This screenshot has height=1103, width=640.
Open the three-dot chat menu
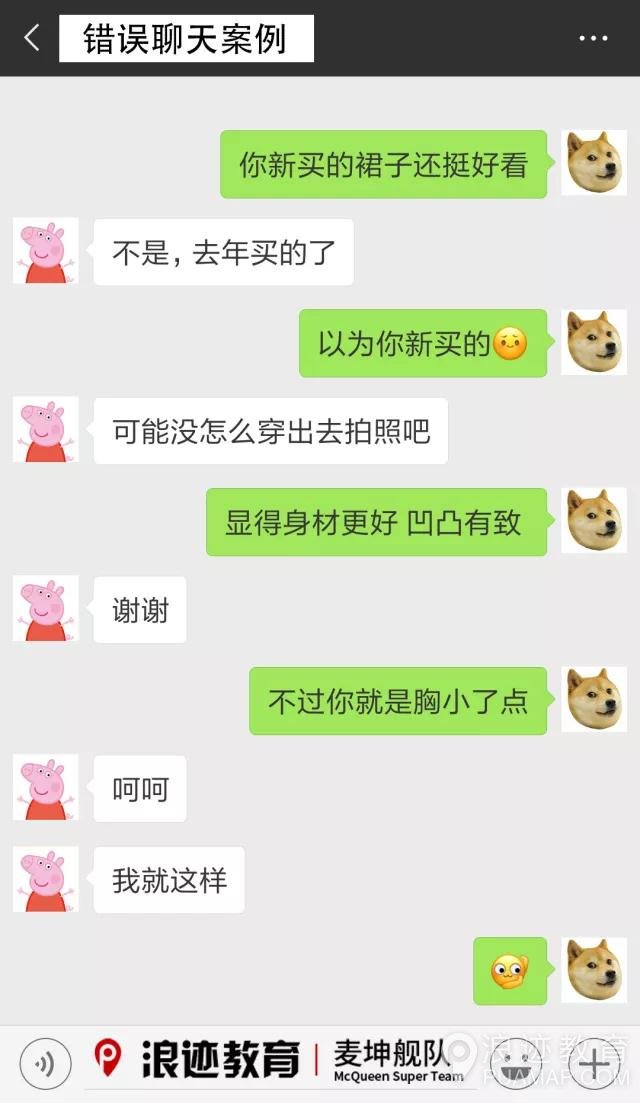coord(593,39)
